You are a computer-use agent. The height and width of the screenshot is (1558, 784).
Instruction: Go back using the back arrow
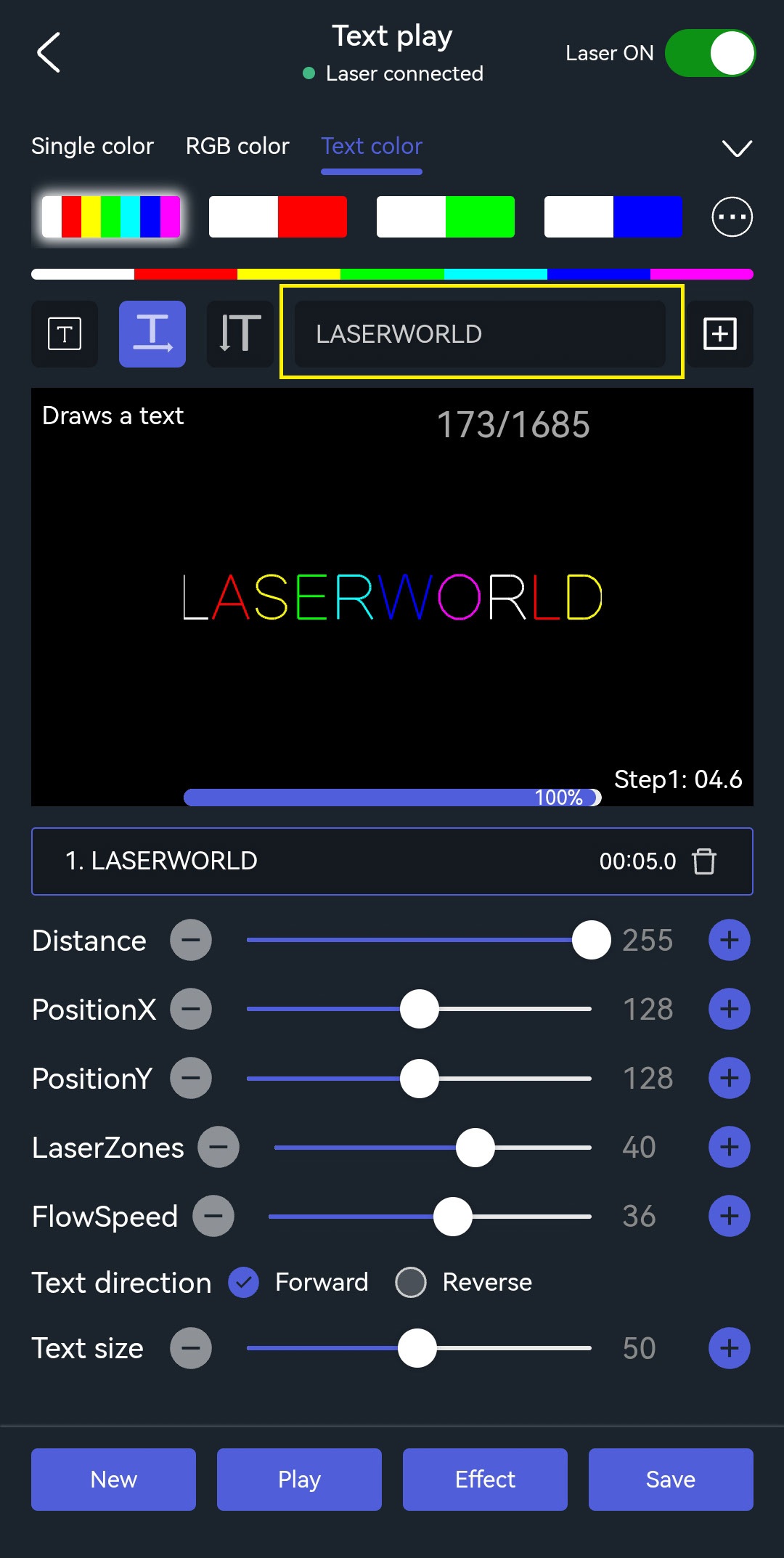49,52
